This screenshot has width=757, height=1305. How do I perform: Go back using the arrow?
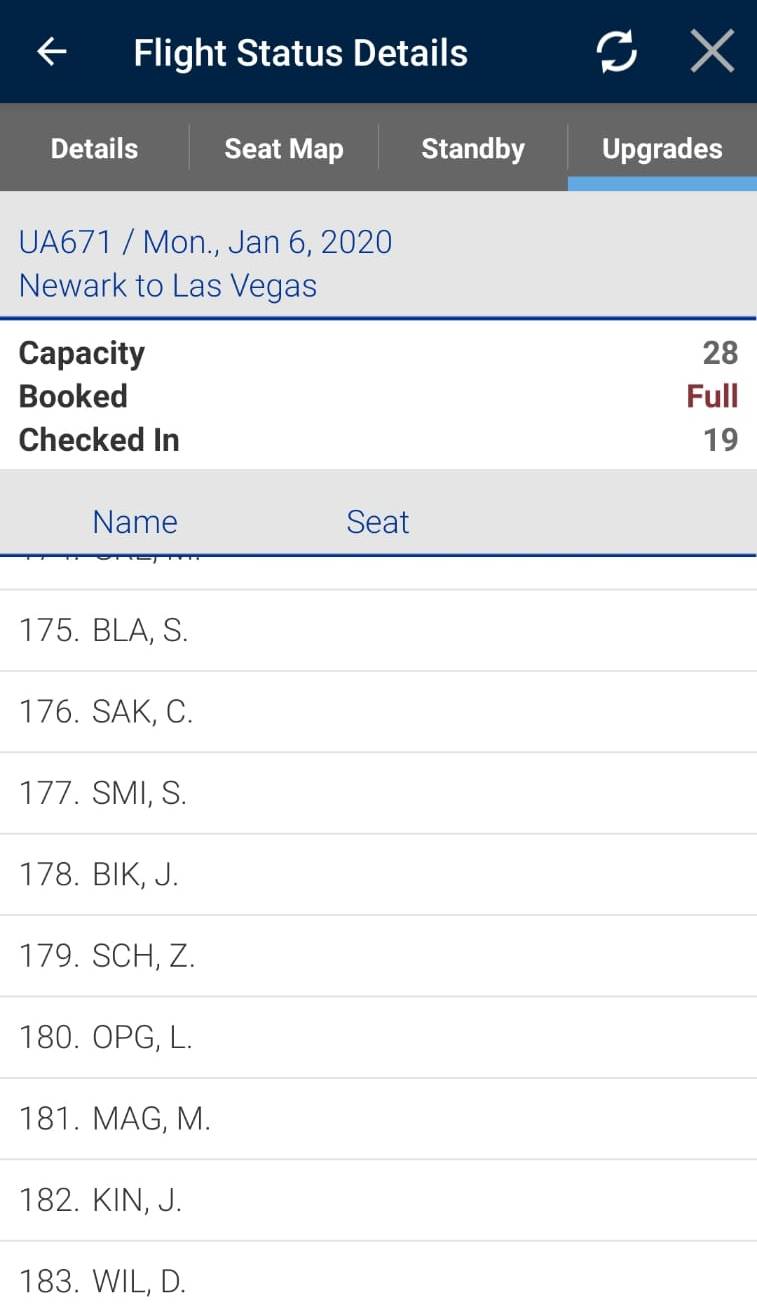(51, 52)
